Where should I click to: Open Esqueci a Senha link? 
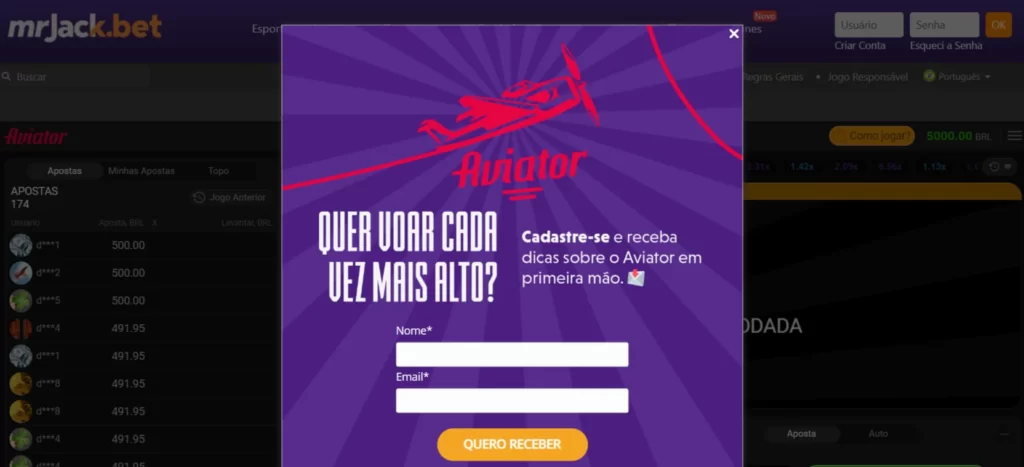click(945, 46)
